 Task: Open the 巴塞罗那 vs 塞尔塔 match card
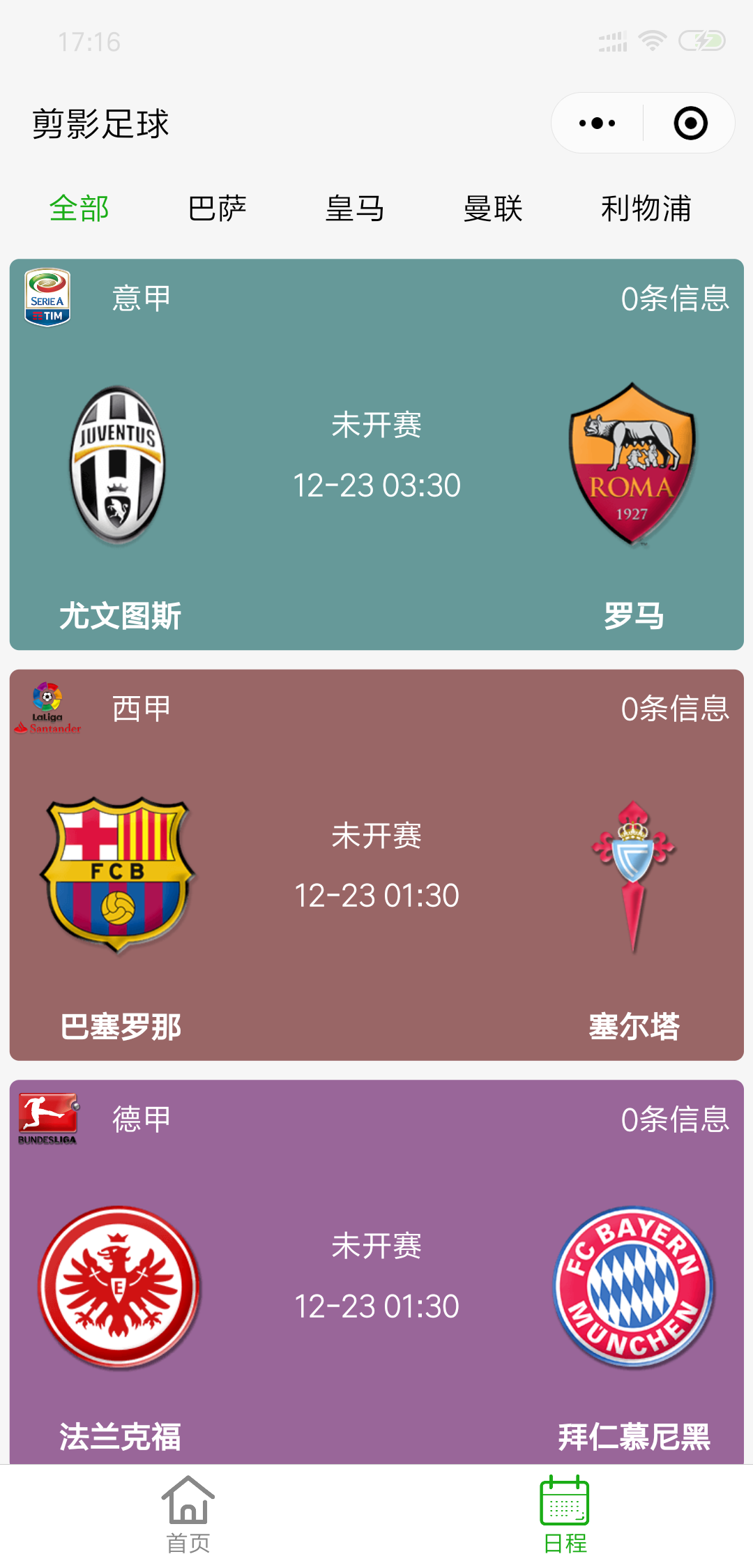pyautogui.click(x=376, y=865)
